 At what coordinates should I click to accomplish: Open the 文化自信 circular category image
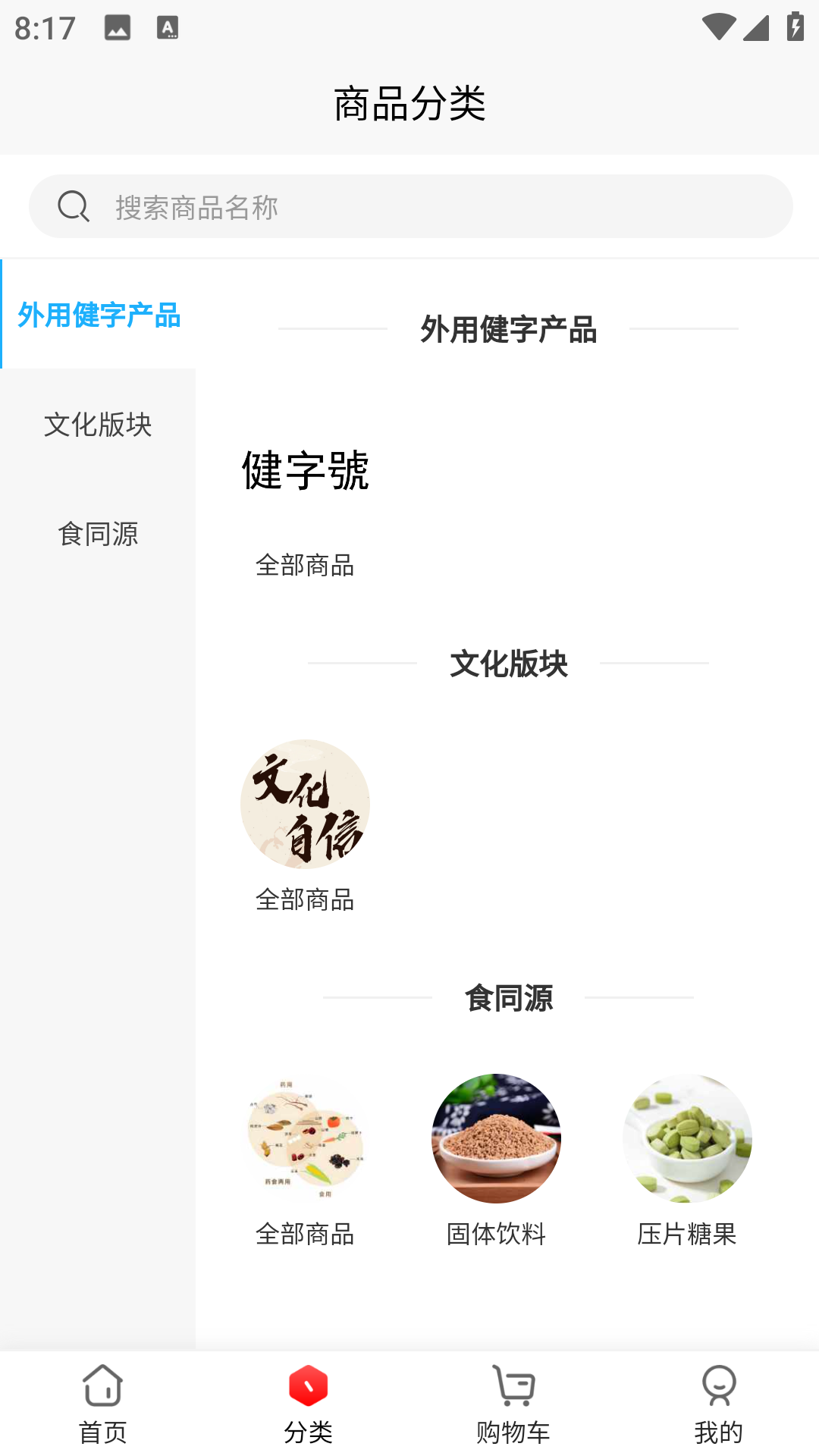click(305, 804)
